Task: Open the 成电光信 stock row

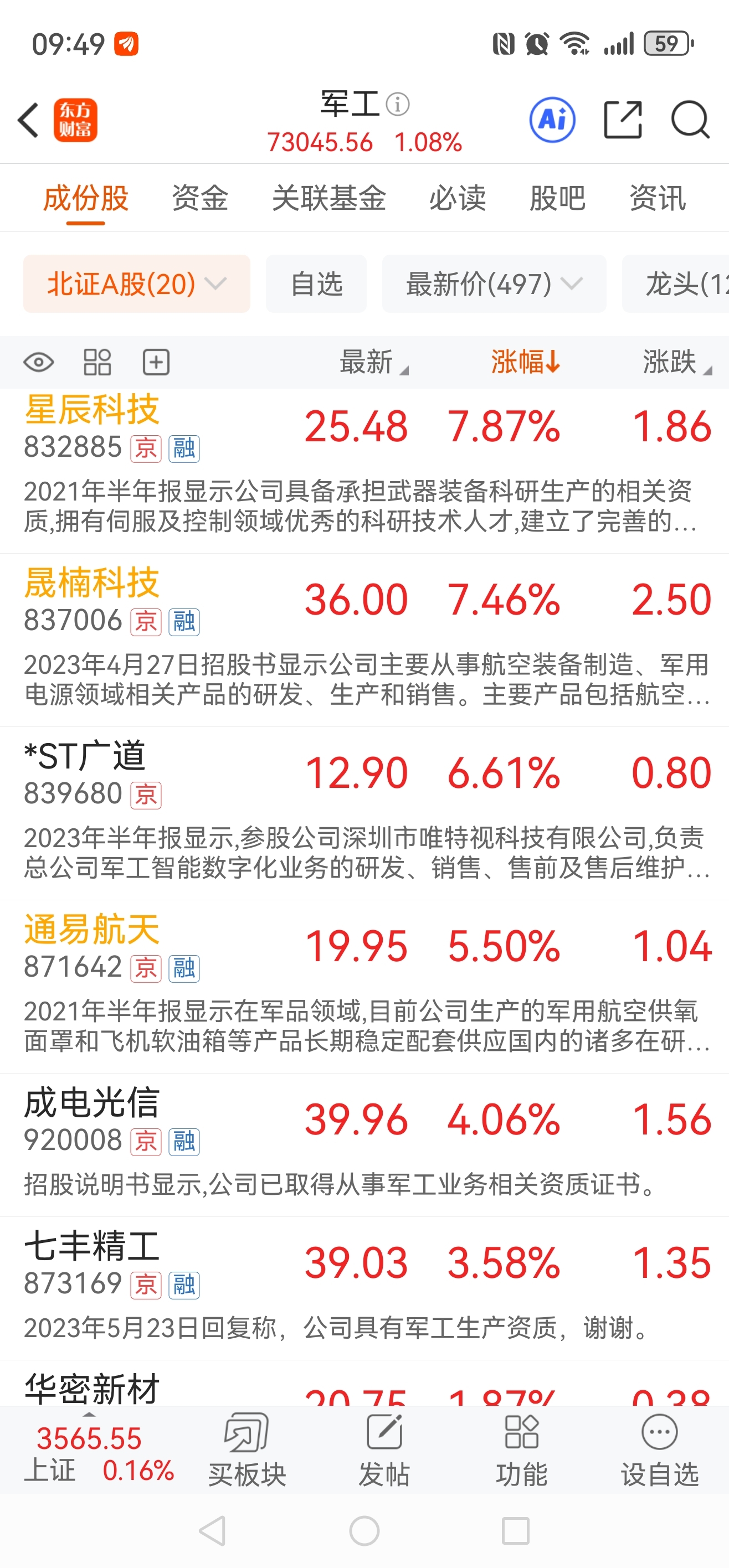Action: pos(364,1145)
